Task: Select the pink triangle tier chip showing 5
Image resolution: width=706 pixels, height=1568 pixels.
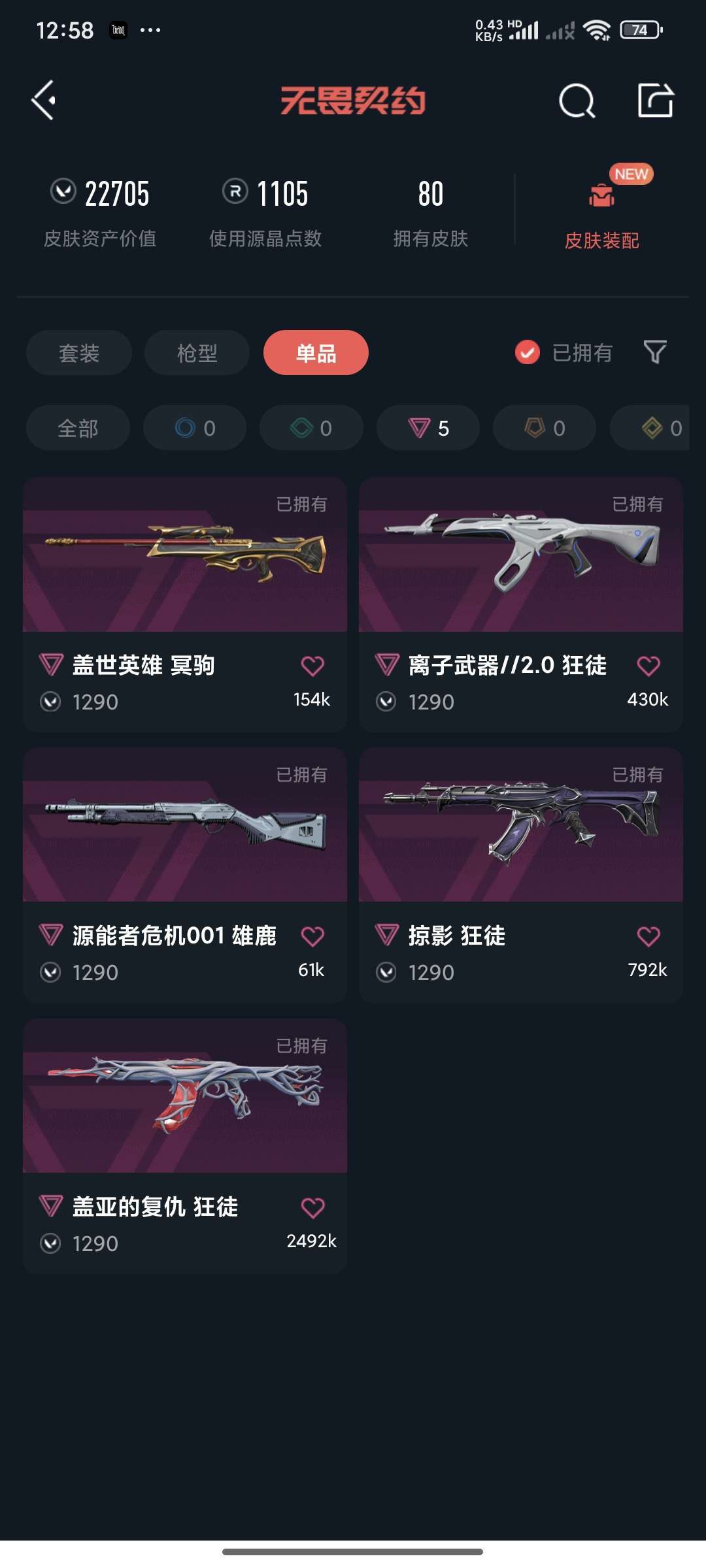Action: pyautogui.click(x=428, y=428)
